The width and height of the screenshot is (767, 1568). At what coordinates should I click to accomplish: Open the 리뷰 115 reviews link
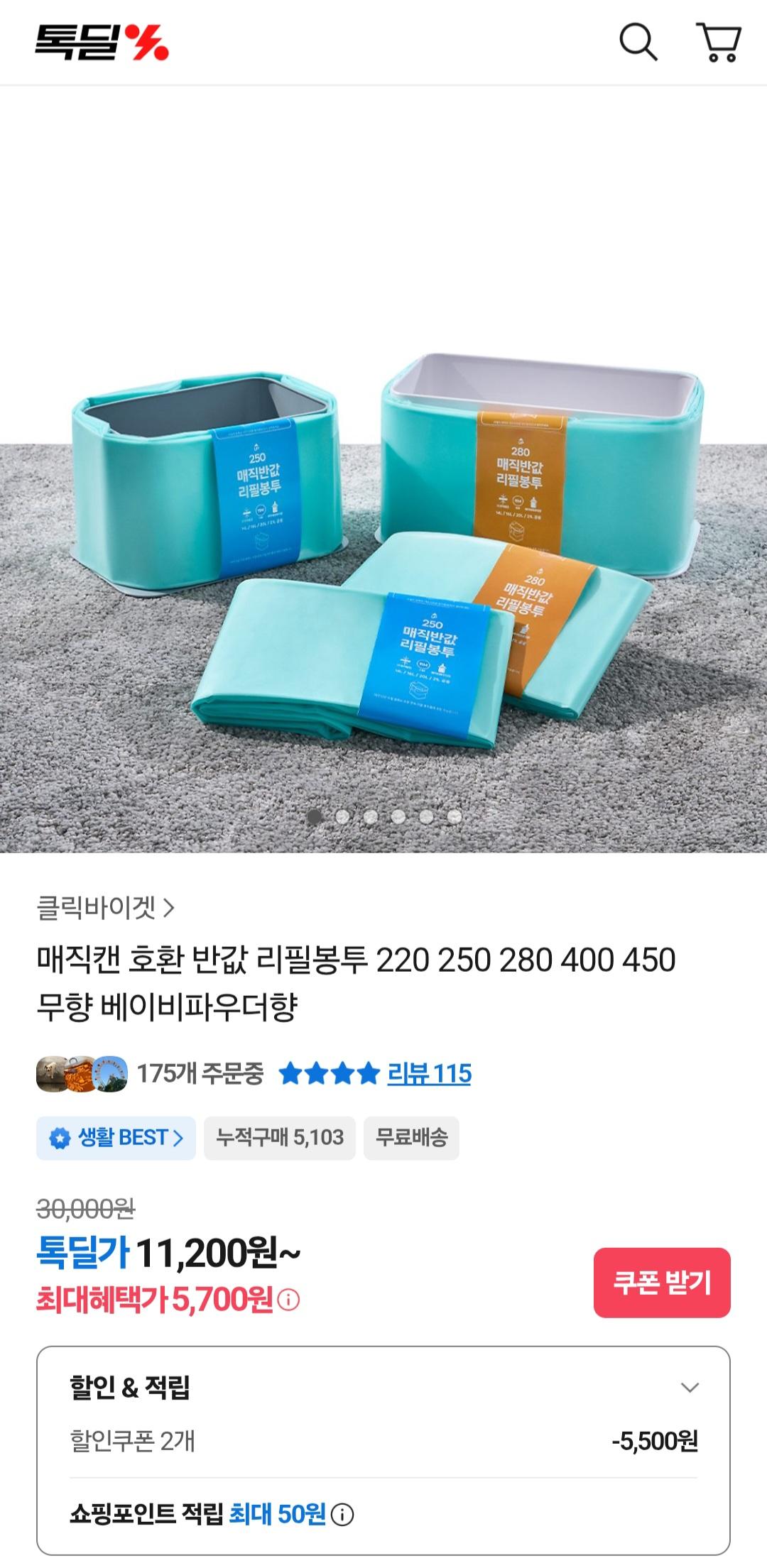[429, 1074]
